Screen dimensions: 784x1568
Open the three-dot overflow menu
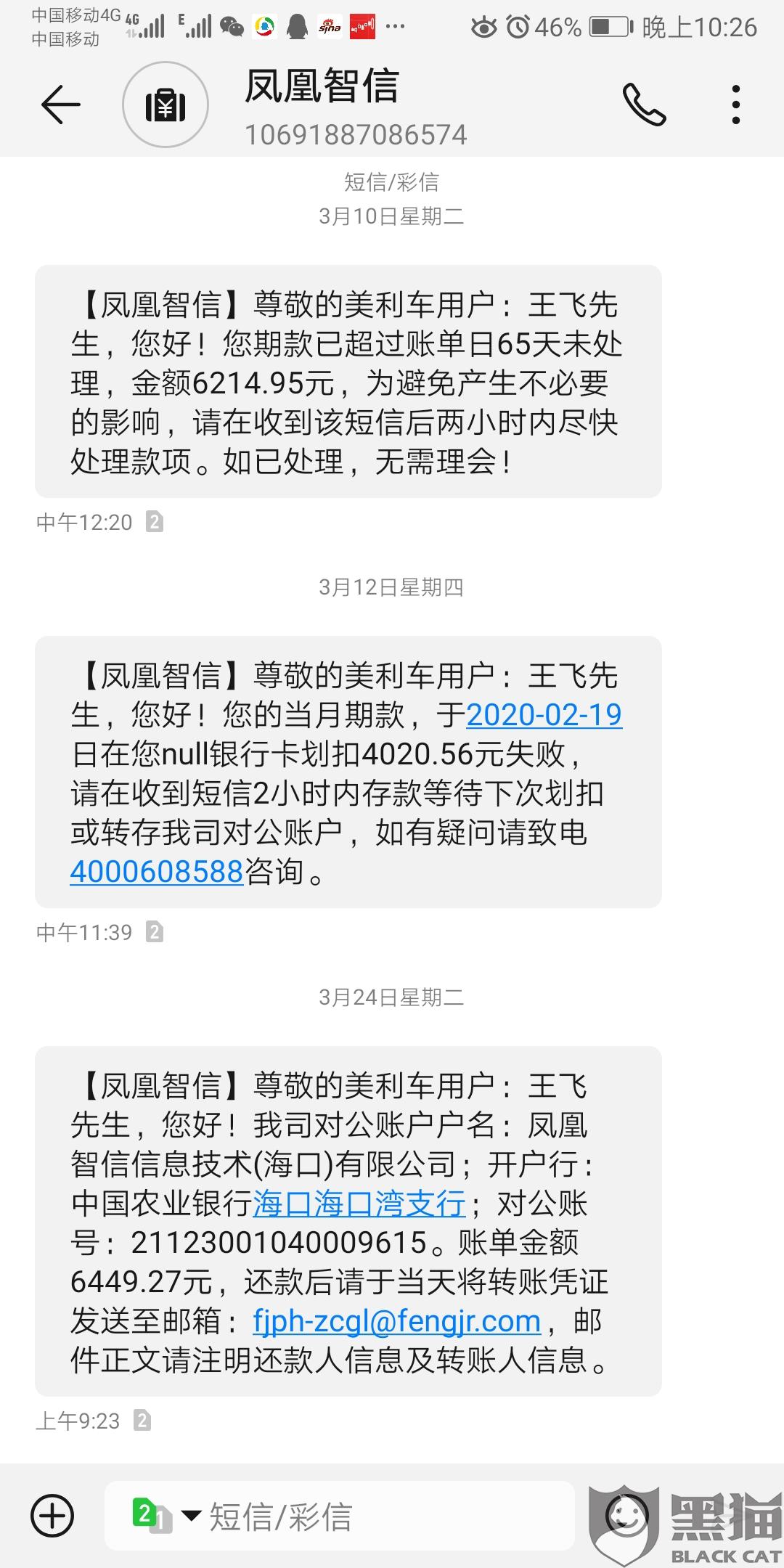click(x=736, y=105)
